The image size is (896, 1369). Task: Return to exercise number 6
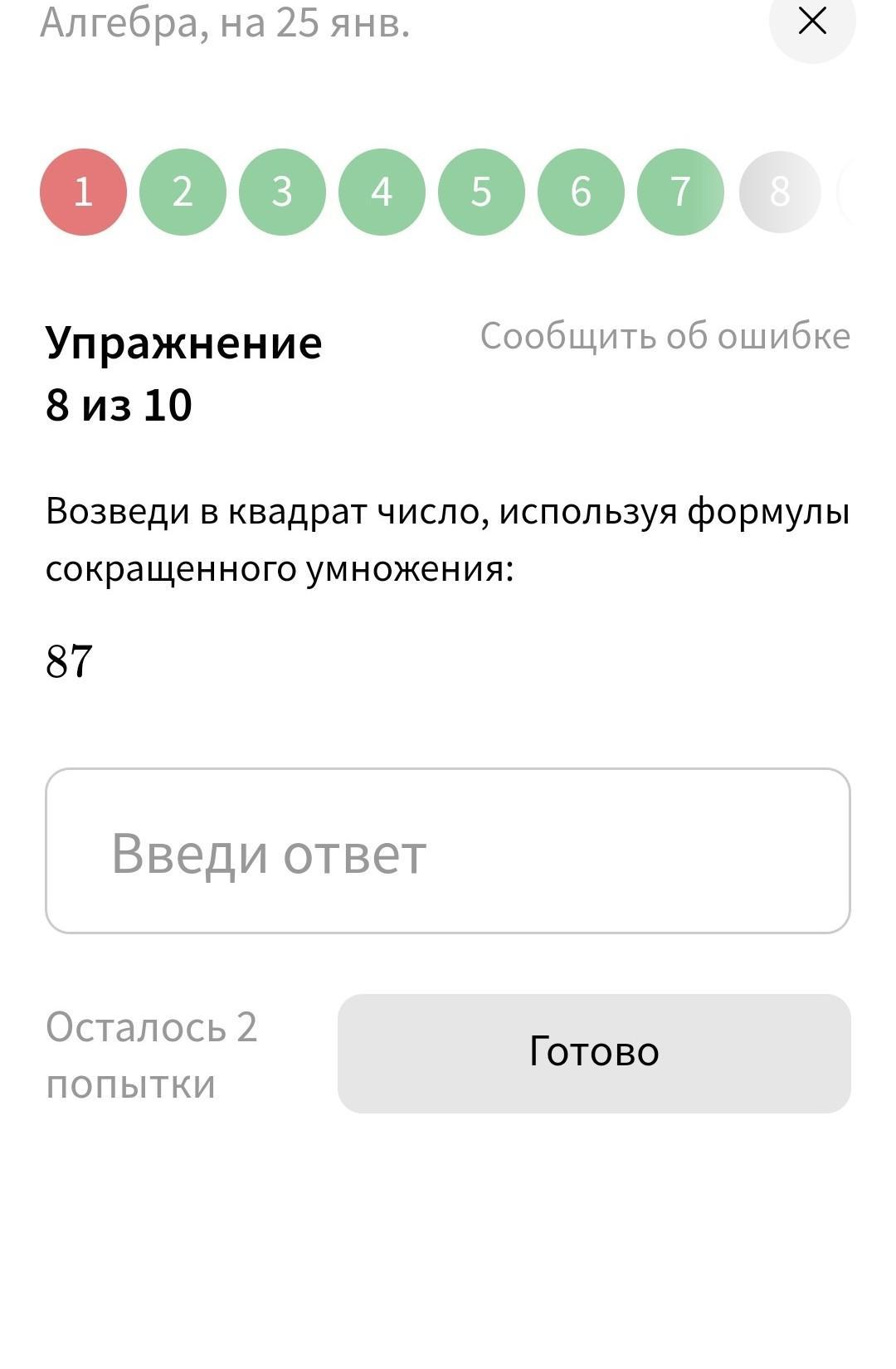(581, 192)
